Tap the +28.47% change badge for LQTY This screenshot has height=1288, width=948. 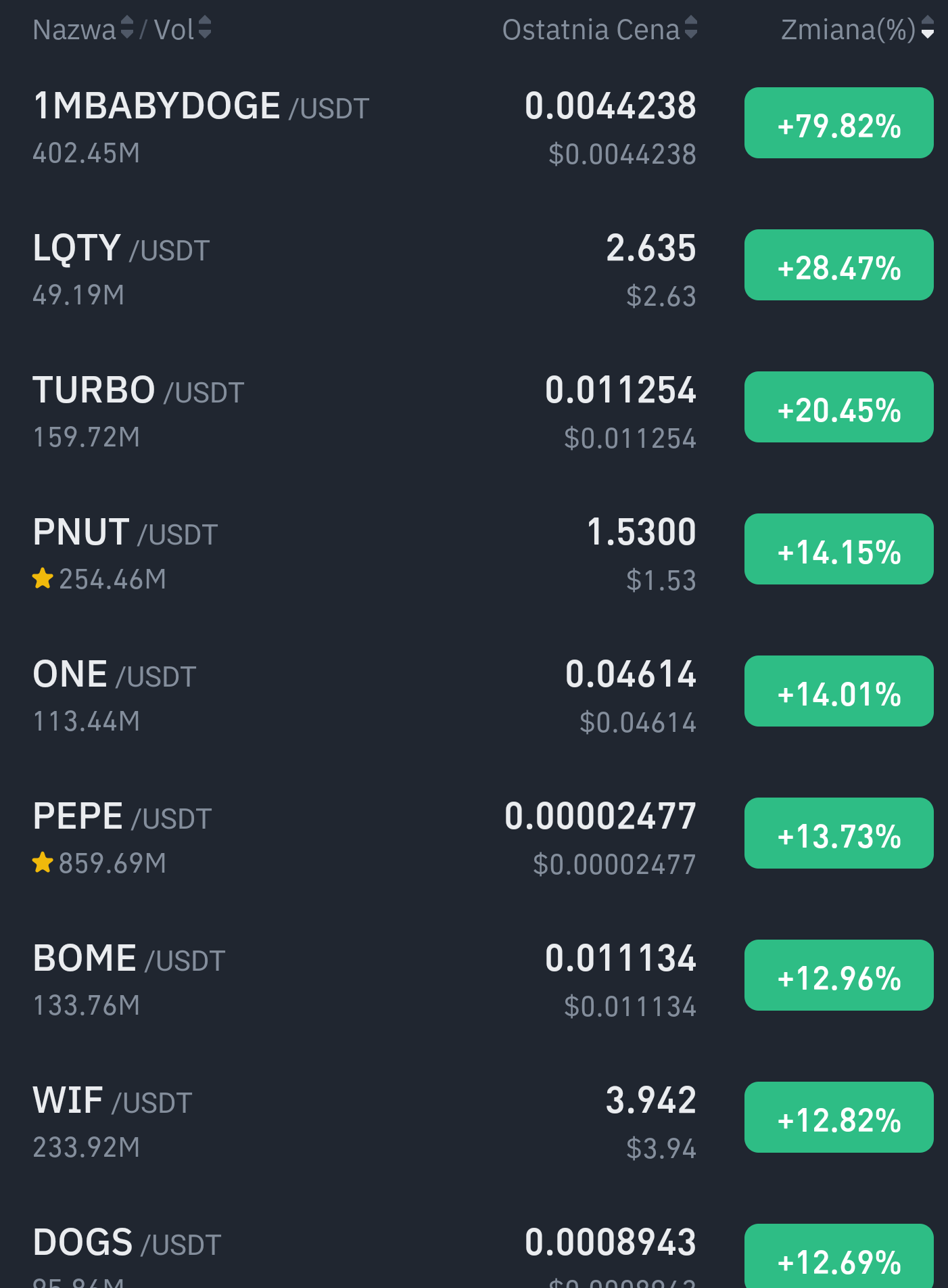pos(838,265)
